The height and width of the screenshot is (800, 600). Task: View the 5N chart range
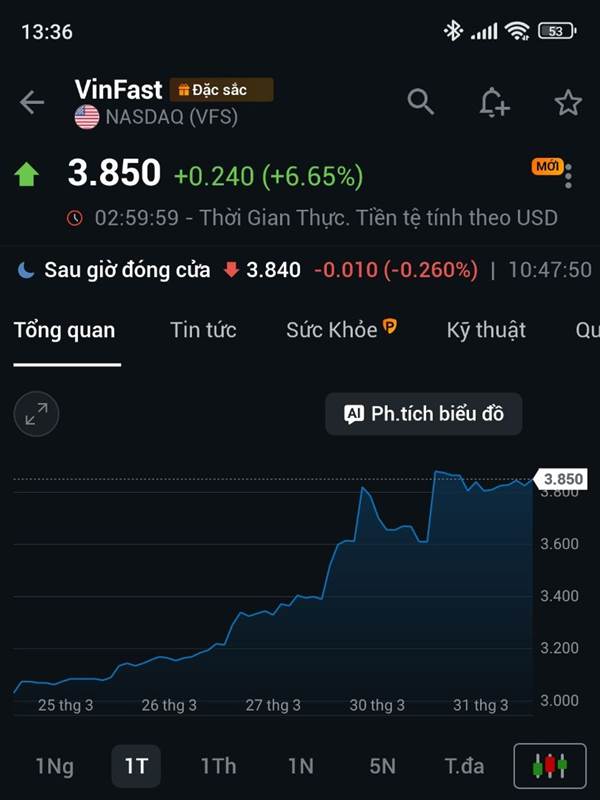[382, 766]
